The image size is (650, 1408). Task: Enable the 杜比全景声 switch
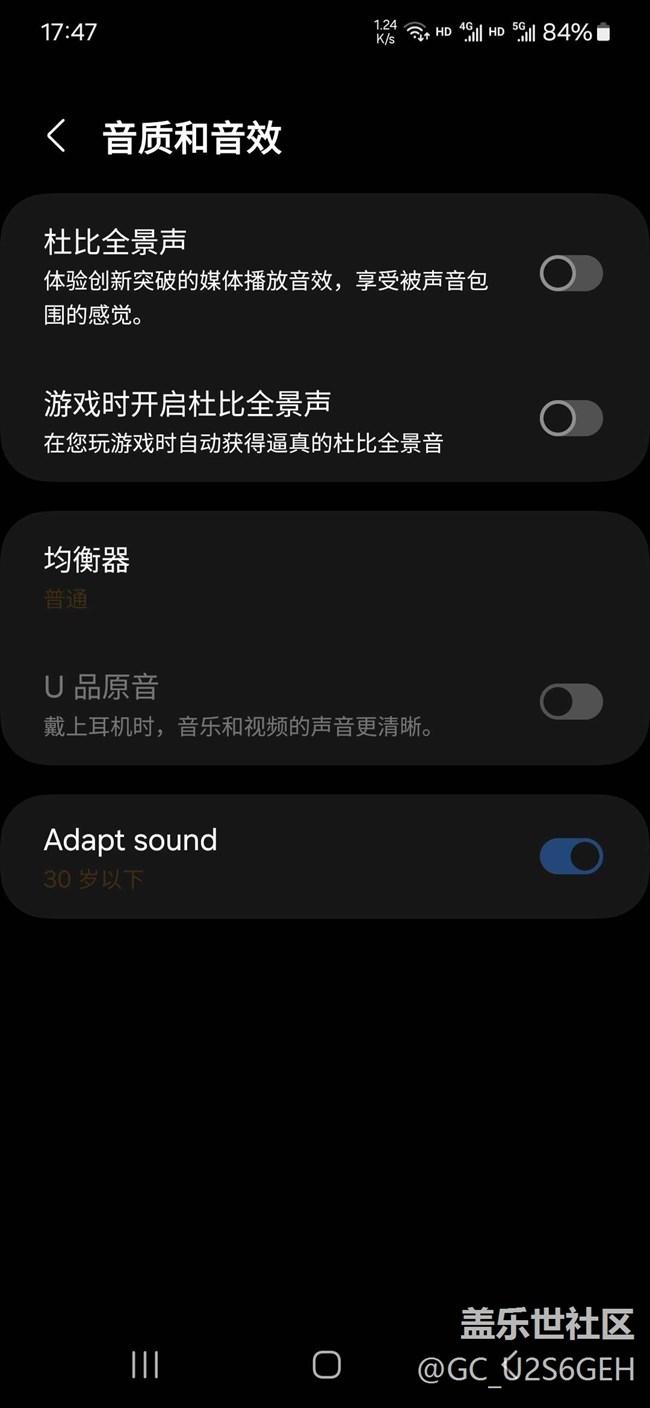point(571,273)
